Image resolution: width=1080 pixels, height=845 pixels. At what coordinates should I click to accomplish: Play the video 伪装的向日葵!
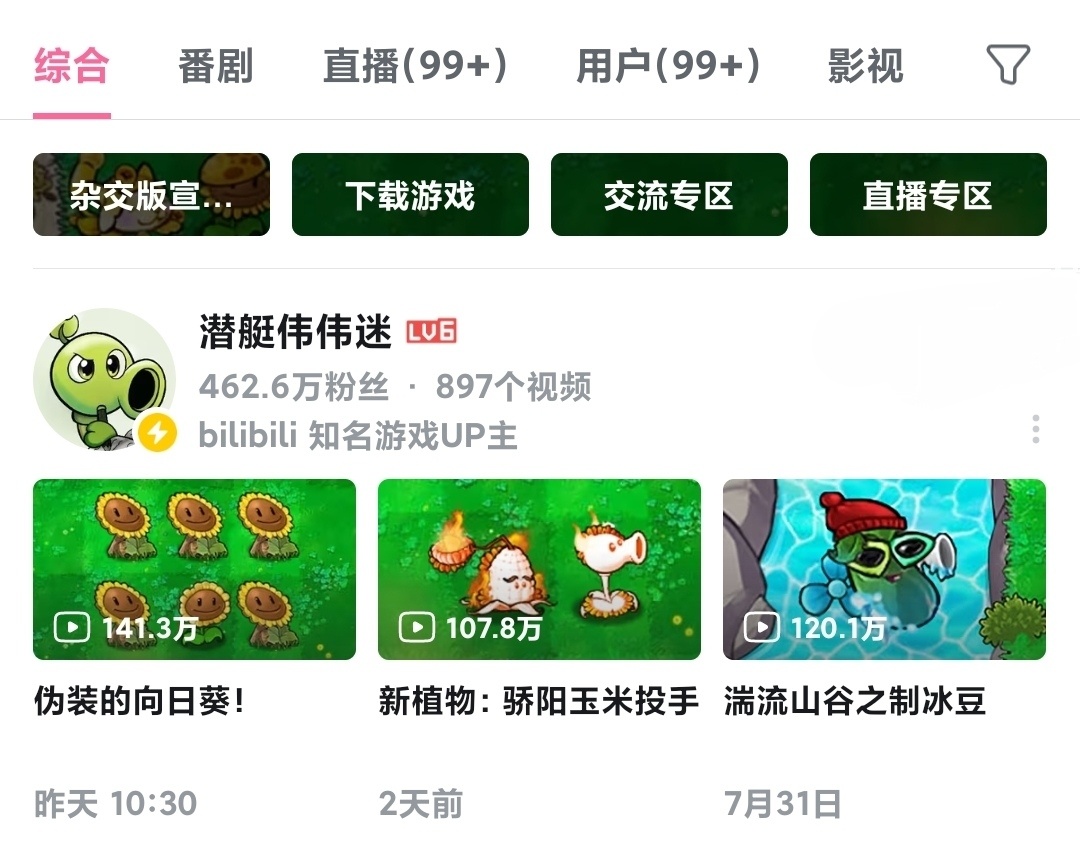coord(194,570)
